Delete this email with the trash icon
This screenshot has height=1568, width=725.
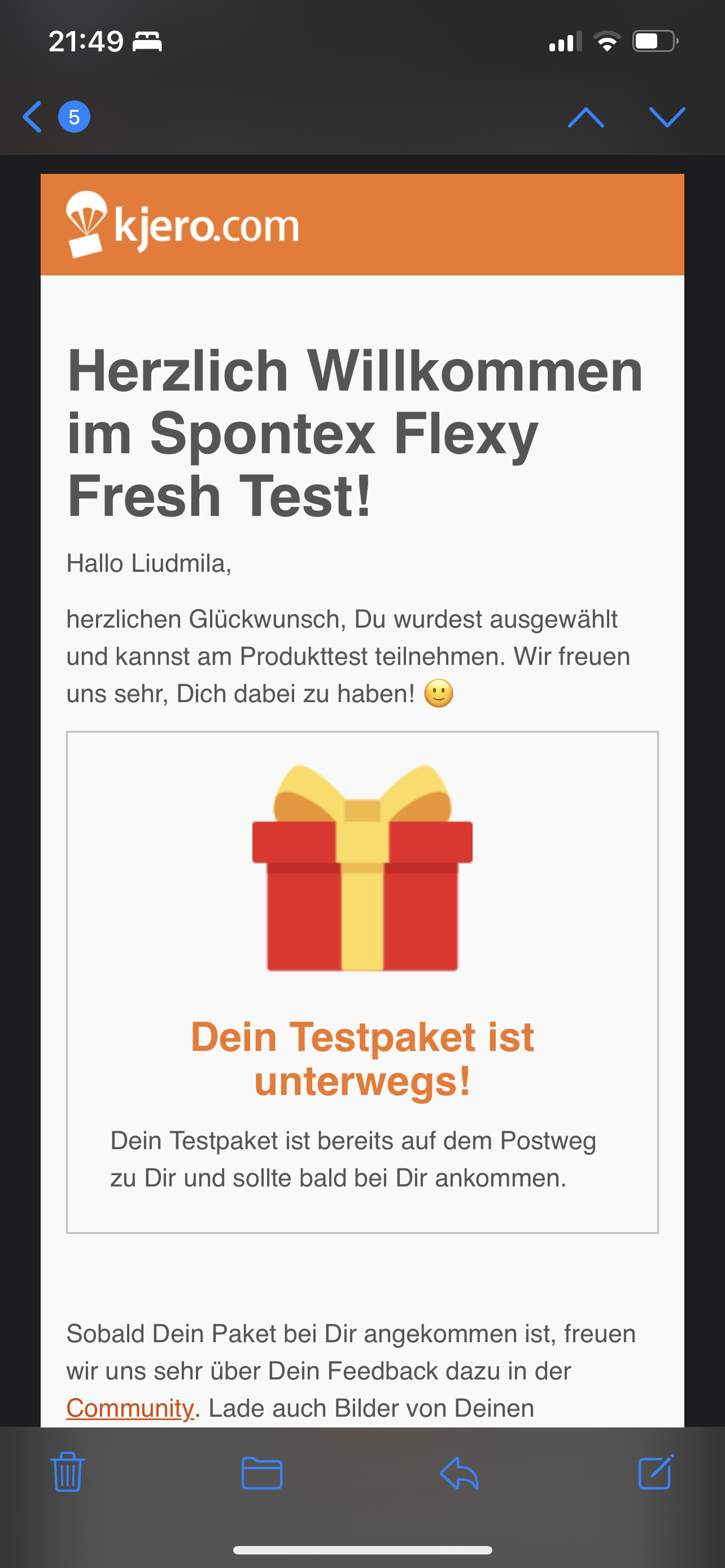pos(68,1472)
